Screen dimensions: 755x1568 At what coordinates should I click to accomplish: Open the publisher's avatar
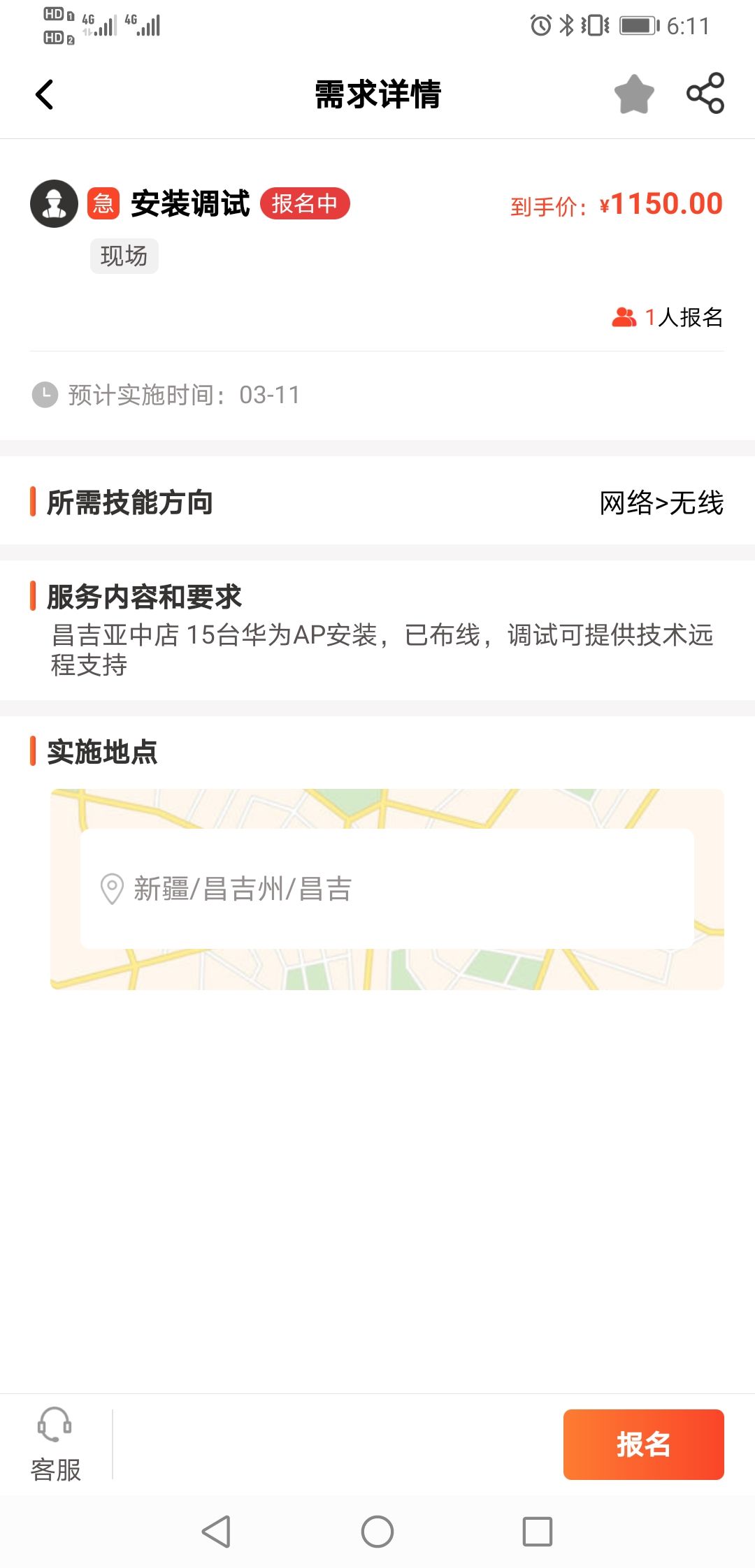[x=54, y=204]
